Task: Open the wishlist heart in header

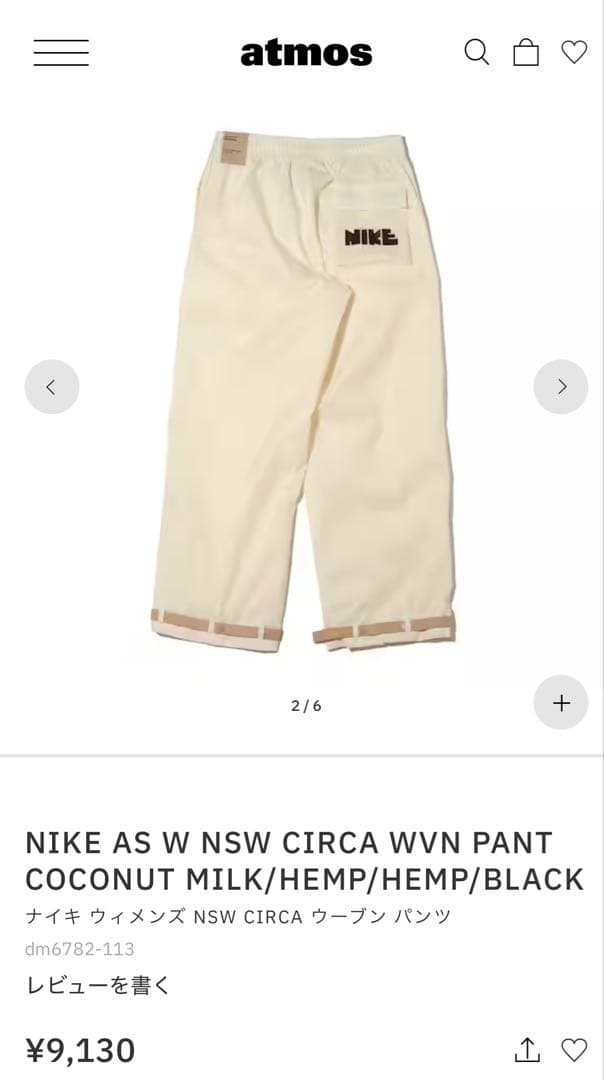Action: point(574,52)
